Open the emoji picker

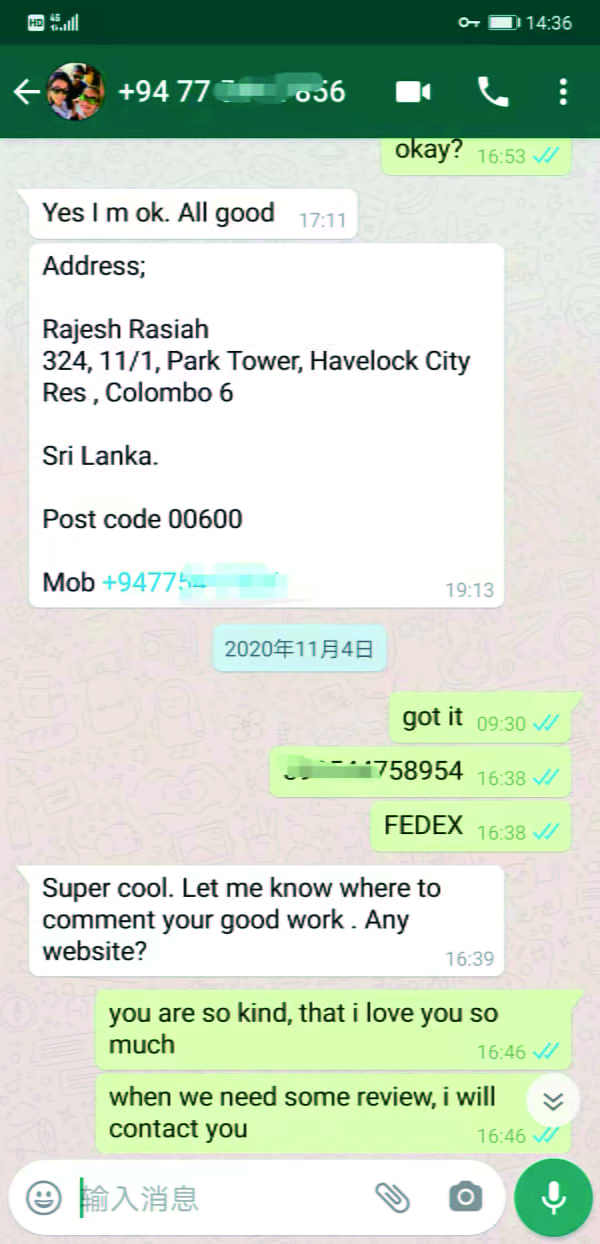tap(43, 1197)
